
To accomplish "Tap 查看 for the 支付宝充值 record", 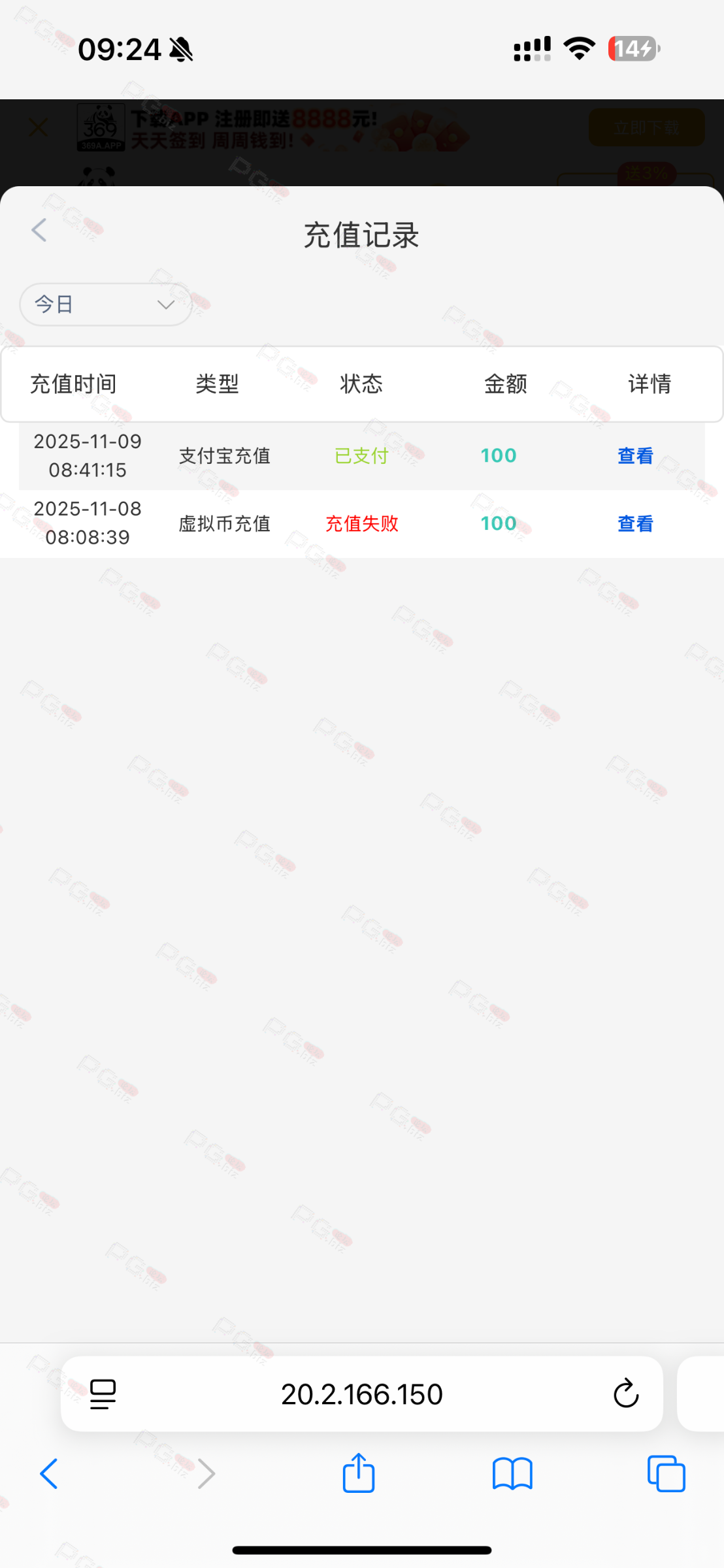I will (635, 456).
